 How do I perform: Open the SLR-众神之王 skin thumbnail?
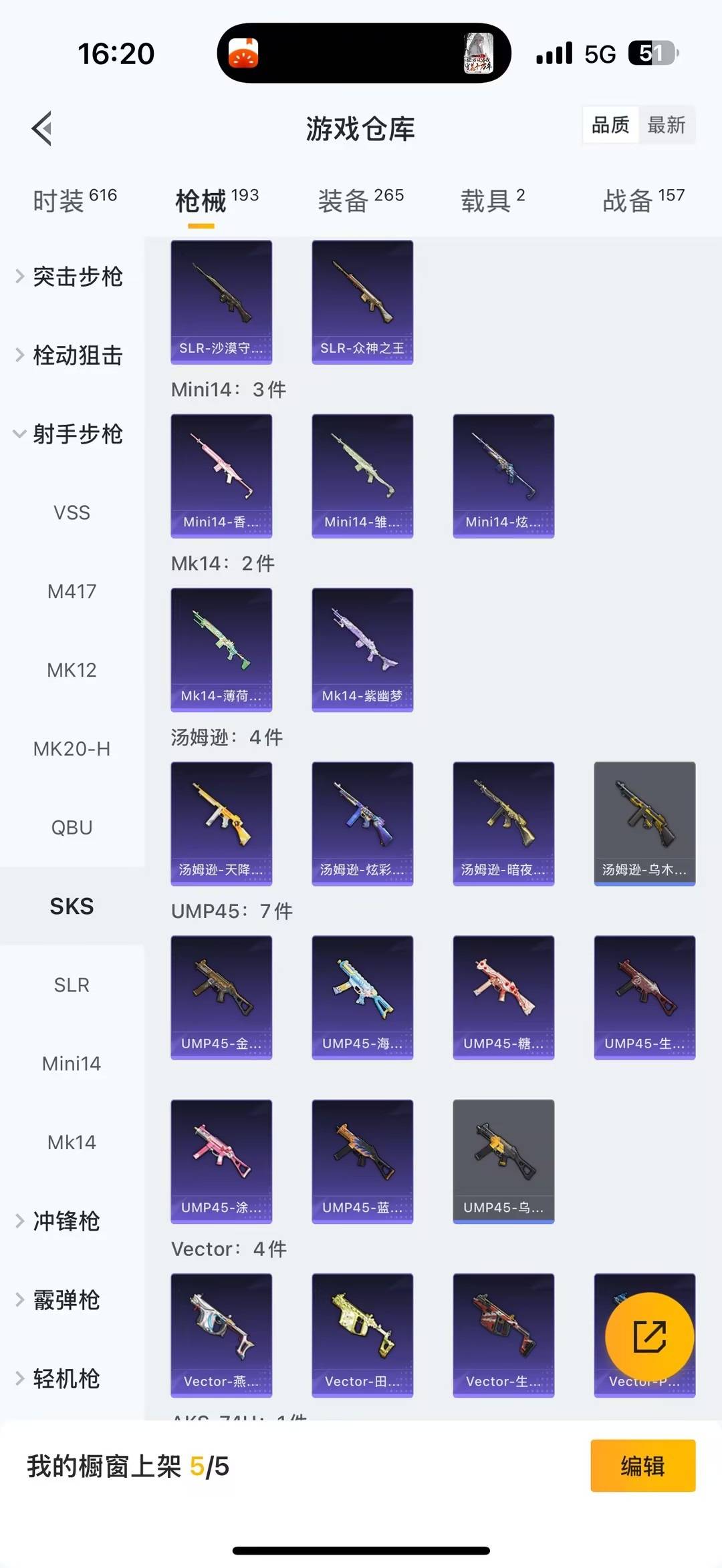(x=362, y=301)
